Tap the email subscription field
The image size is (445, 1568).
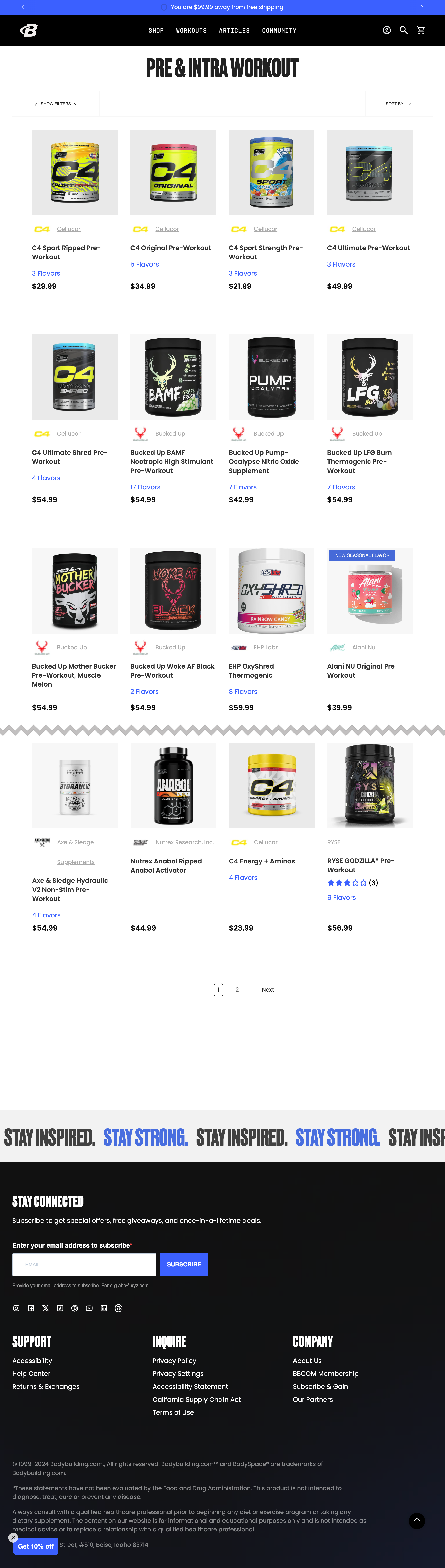click(x=84, y=1264)
